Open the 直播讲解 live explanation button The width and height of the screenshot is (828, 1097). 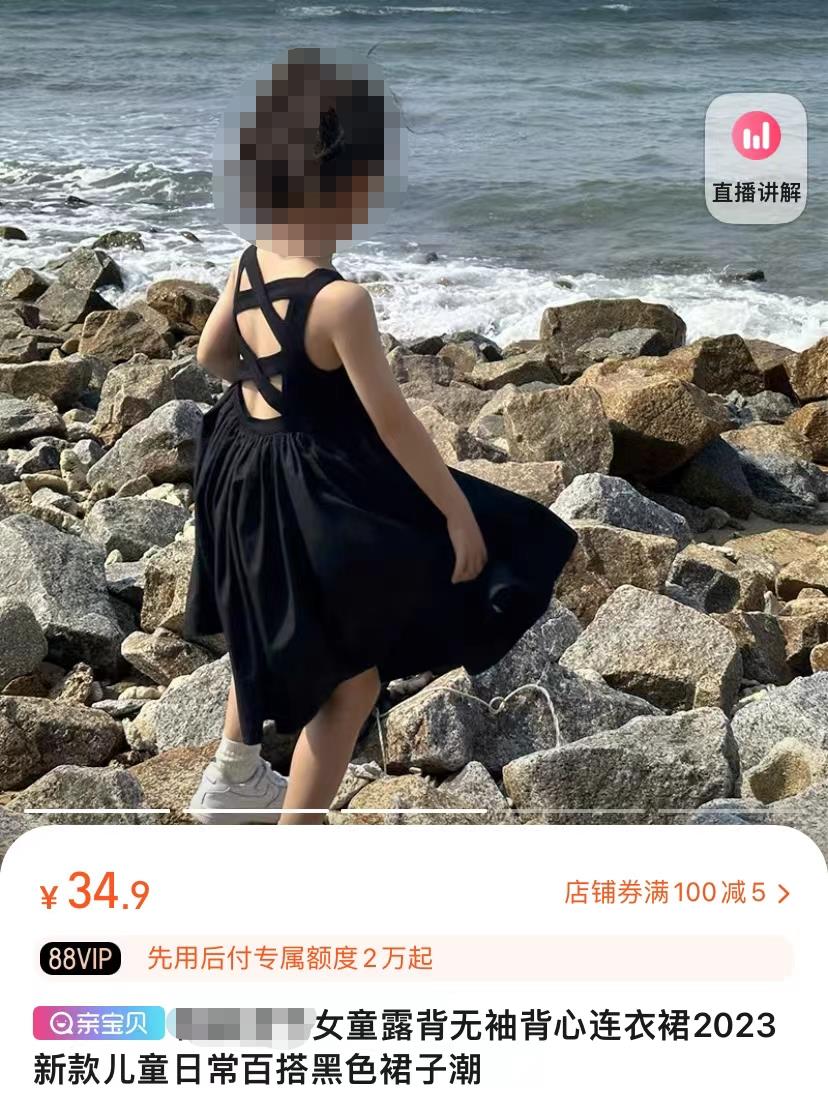756,158
